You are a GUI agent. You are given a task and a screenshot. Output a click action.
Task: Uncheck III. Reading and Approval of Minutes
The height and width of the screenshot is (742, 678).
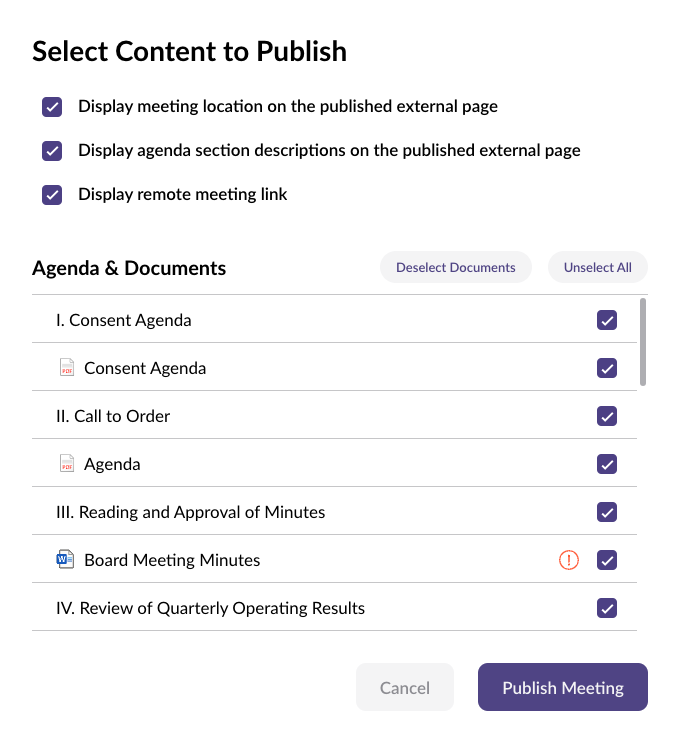pyautogui.click(x=606, y=513)
